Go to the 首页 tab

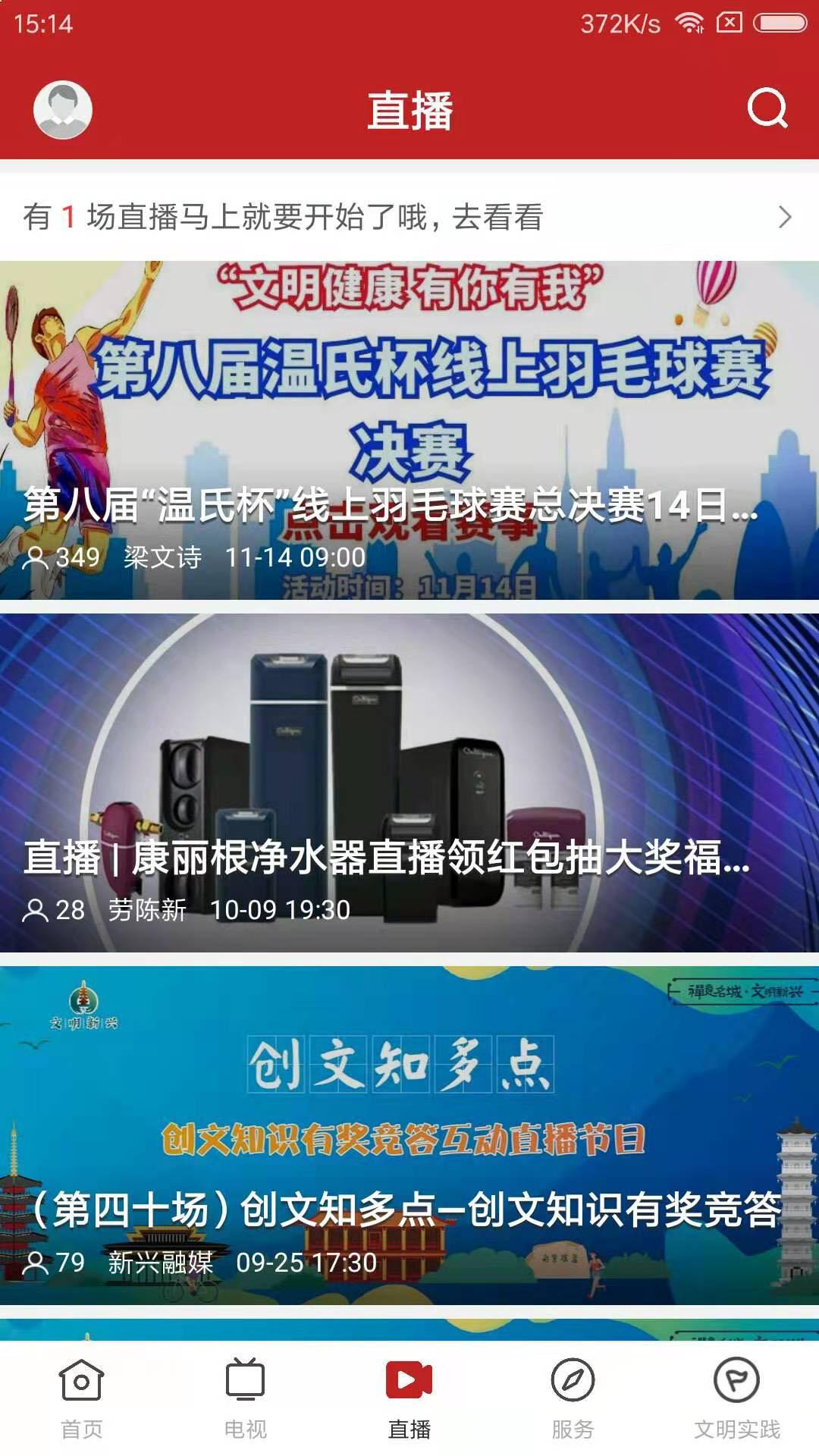(x=82, y=1398)
